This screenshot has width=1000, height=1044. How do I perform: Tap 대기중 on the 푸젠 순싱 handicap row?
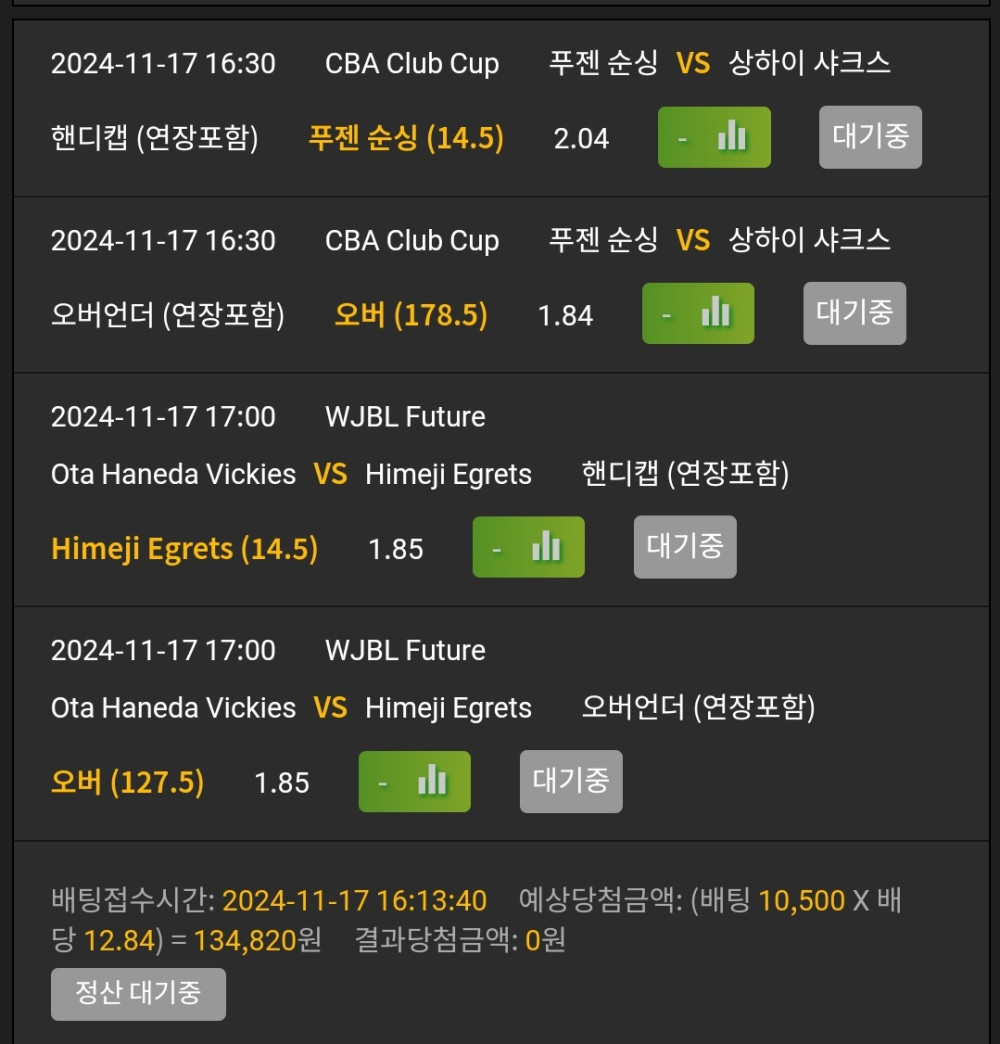[870, 137]
